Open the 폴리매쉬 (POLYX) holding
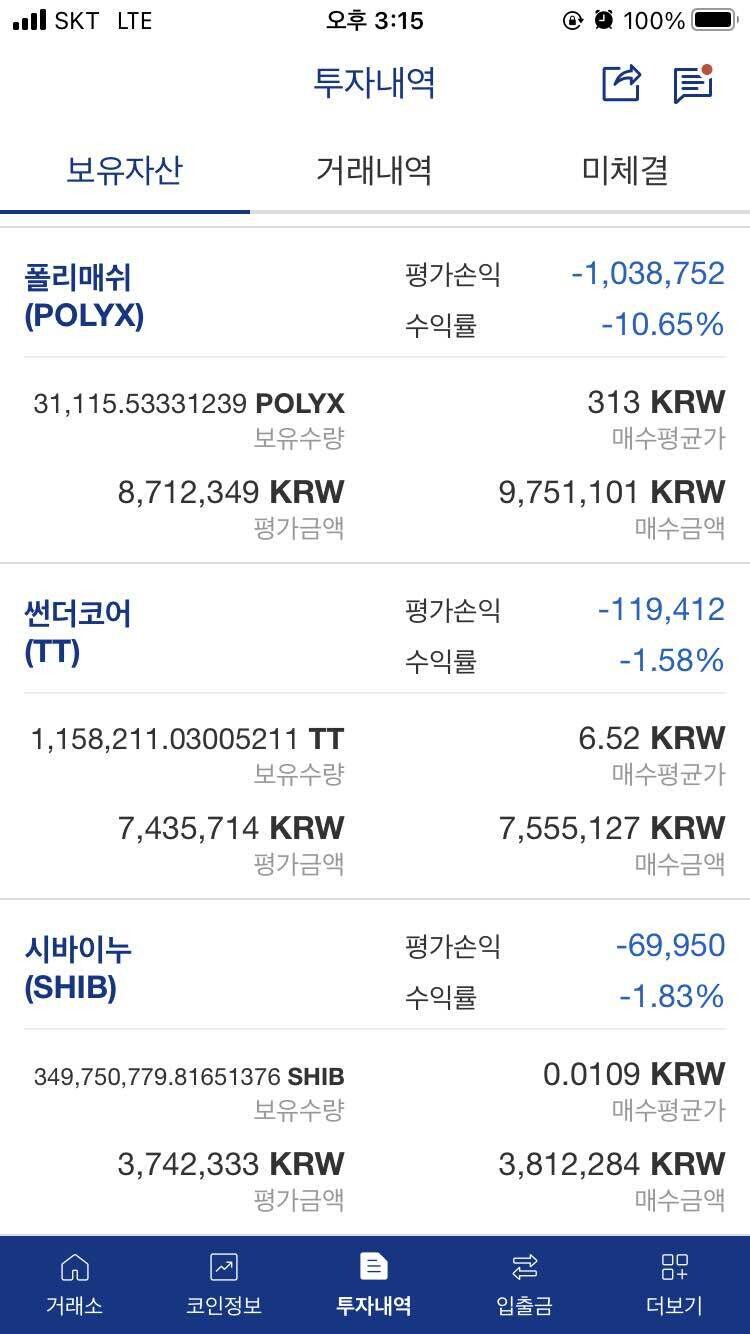 (84, 296)
